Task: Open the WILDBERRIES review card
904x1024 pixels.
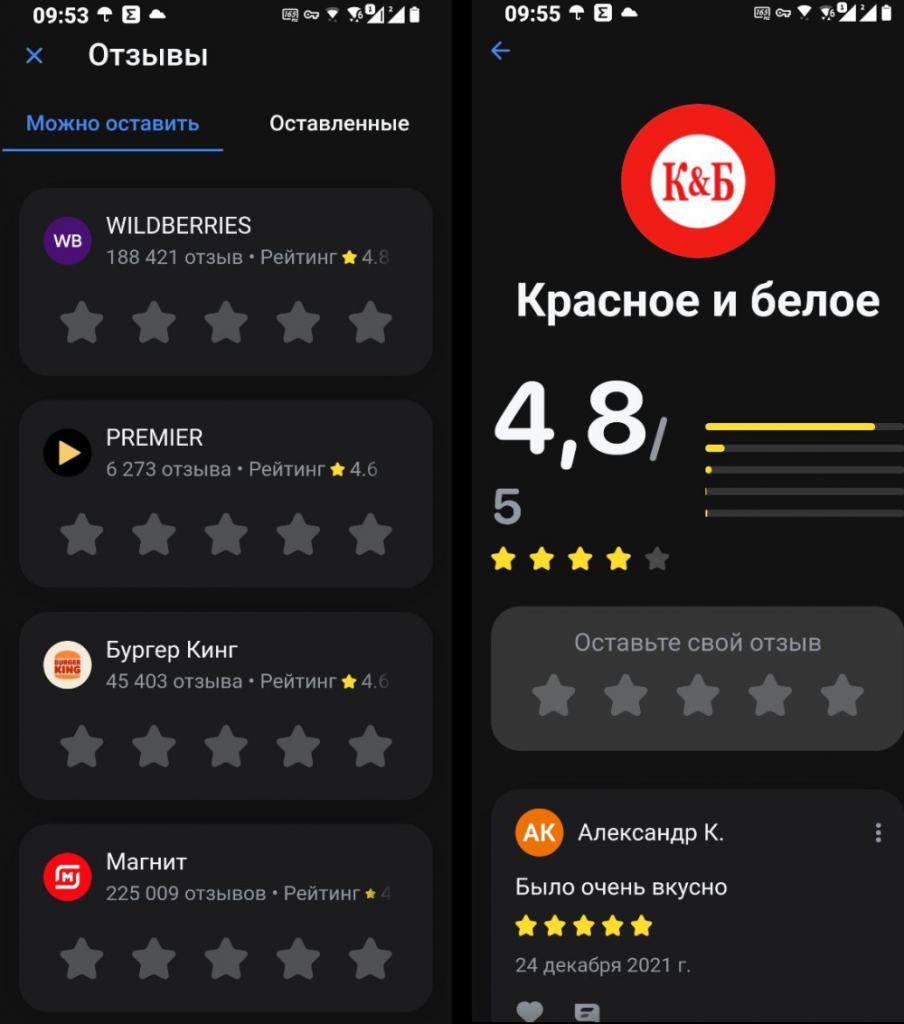Action: click(x=227, y=241)
